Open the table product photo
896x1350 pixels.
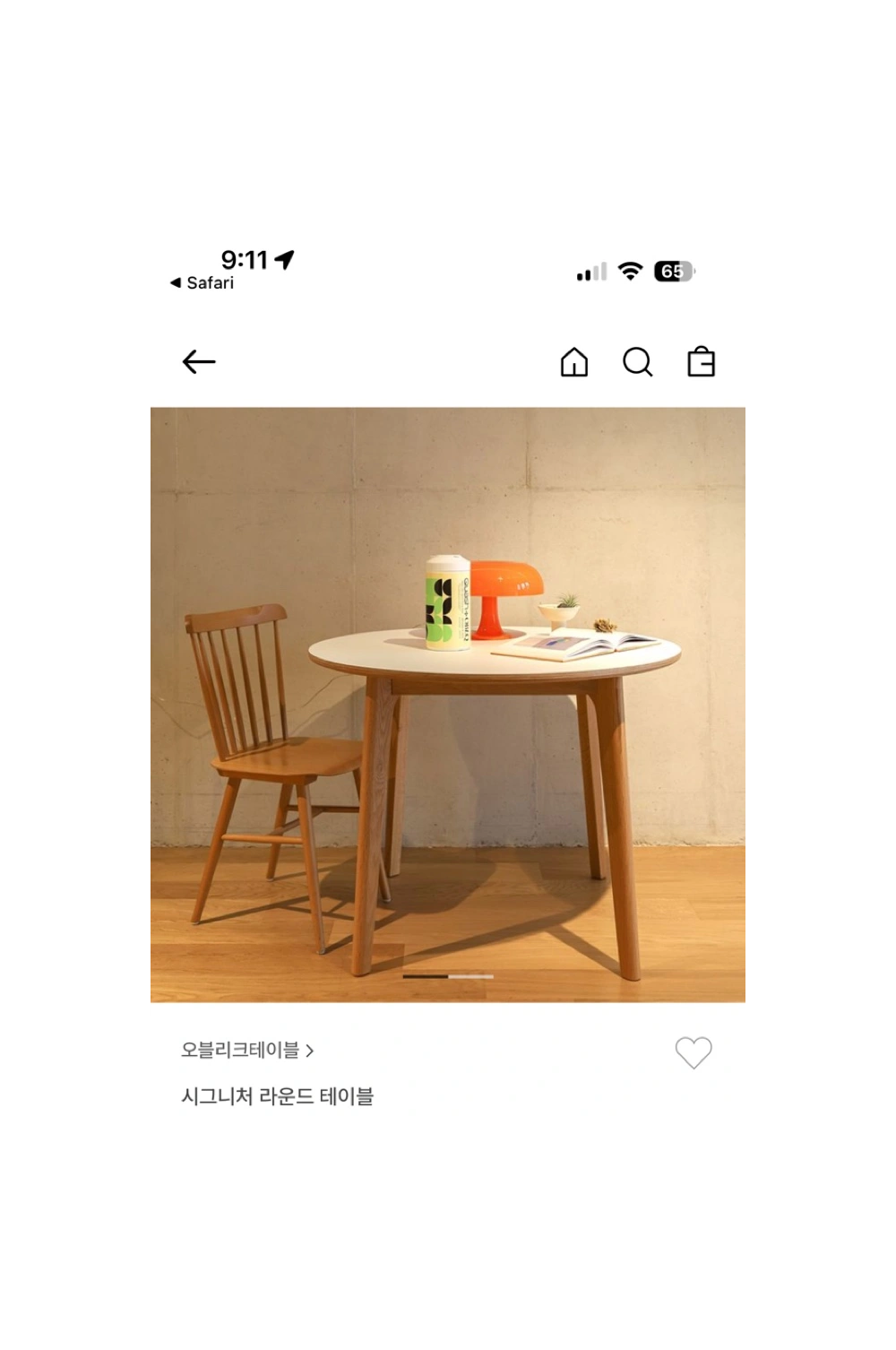[x=448, y=705]
